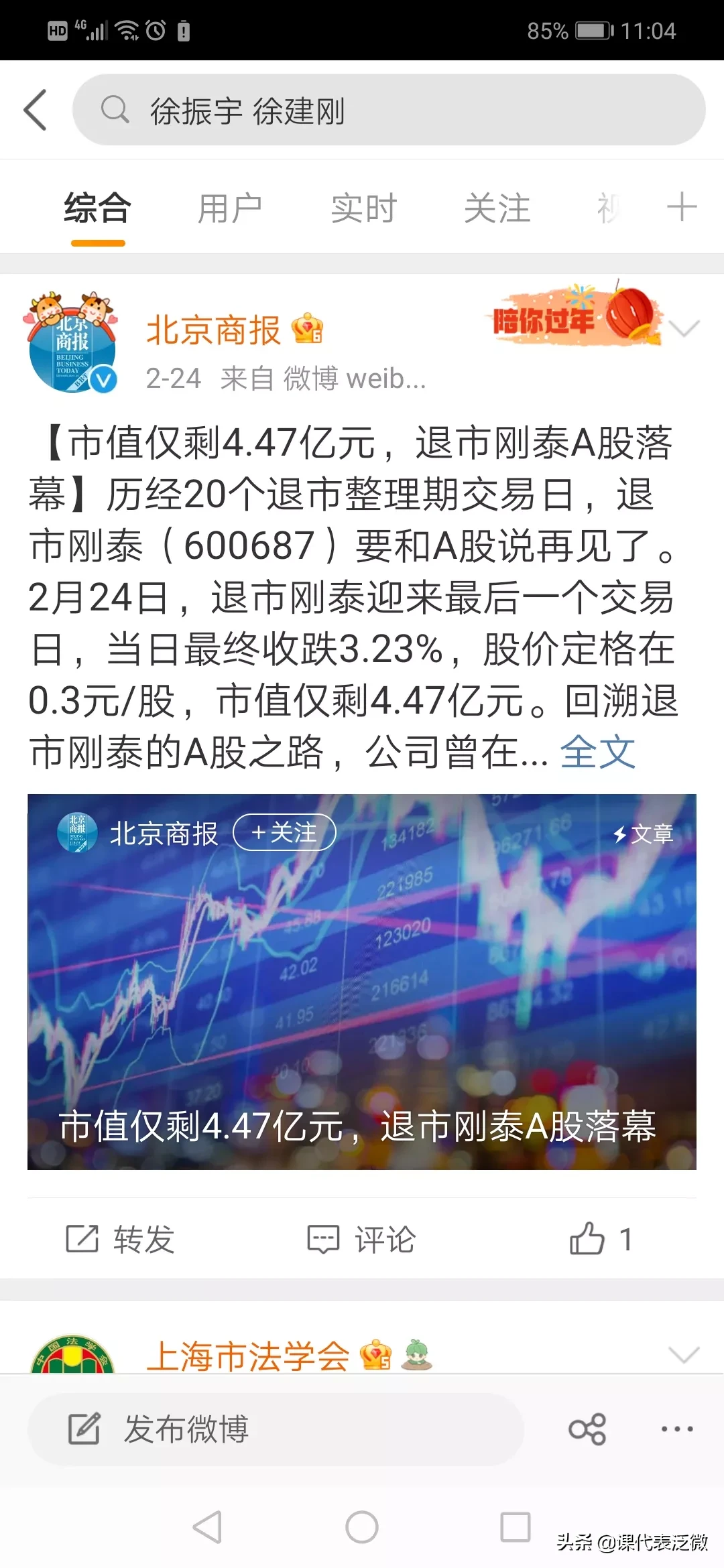Tap the system home button
This screenshot has height=1568, width=724.
tap(362, 1528)
